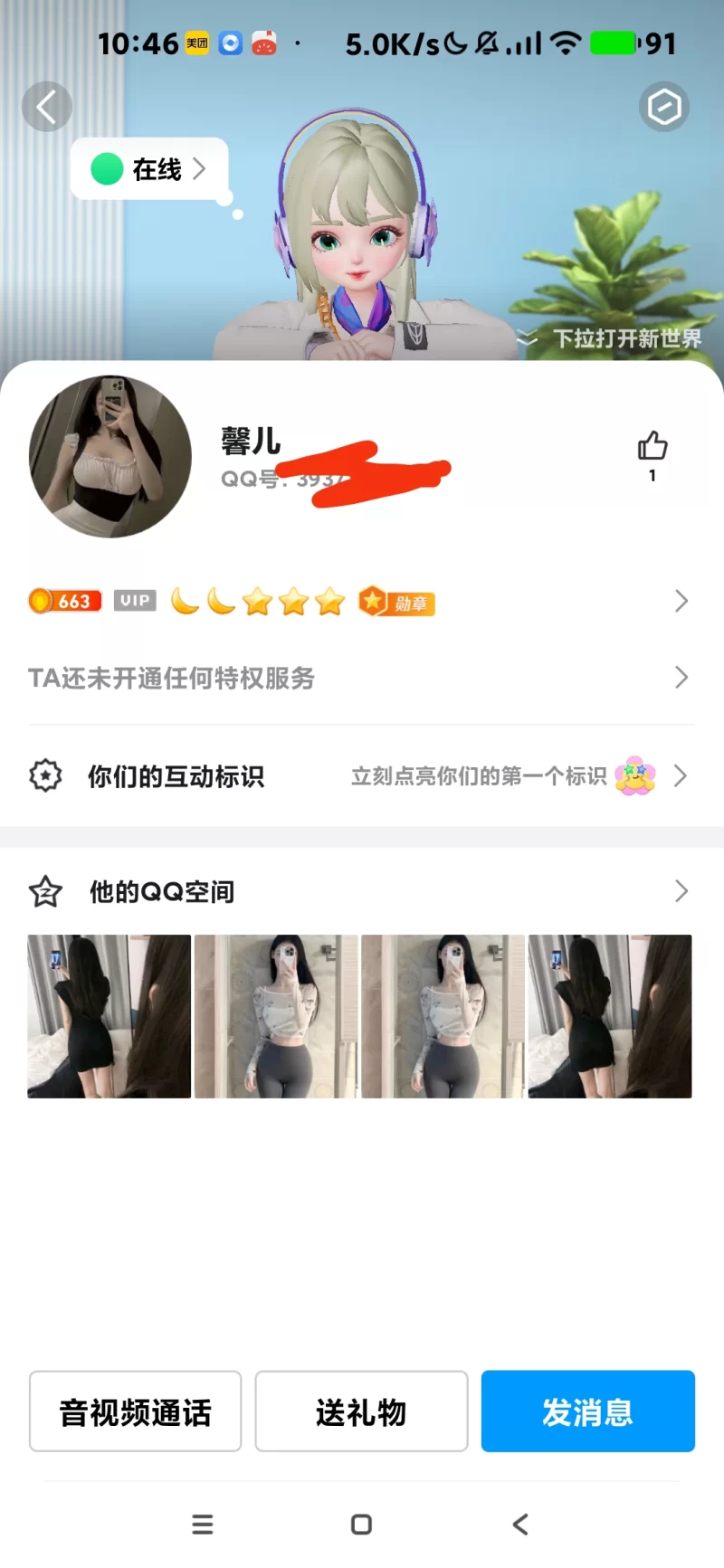This screenshot has height=1568, width=724.
Task: Tap the 送礼物 gift button
Action: tap(361, 1411)
